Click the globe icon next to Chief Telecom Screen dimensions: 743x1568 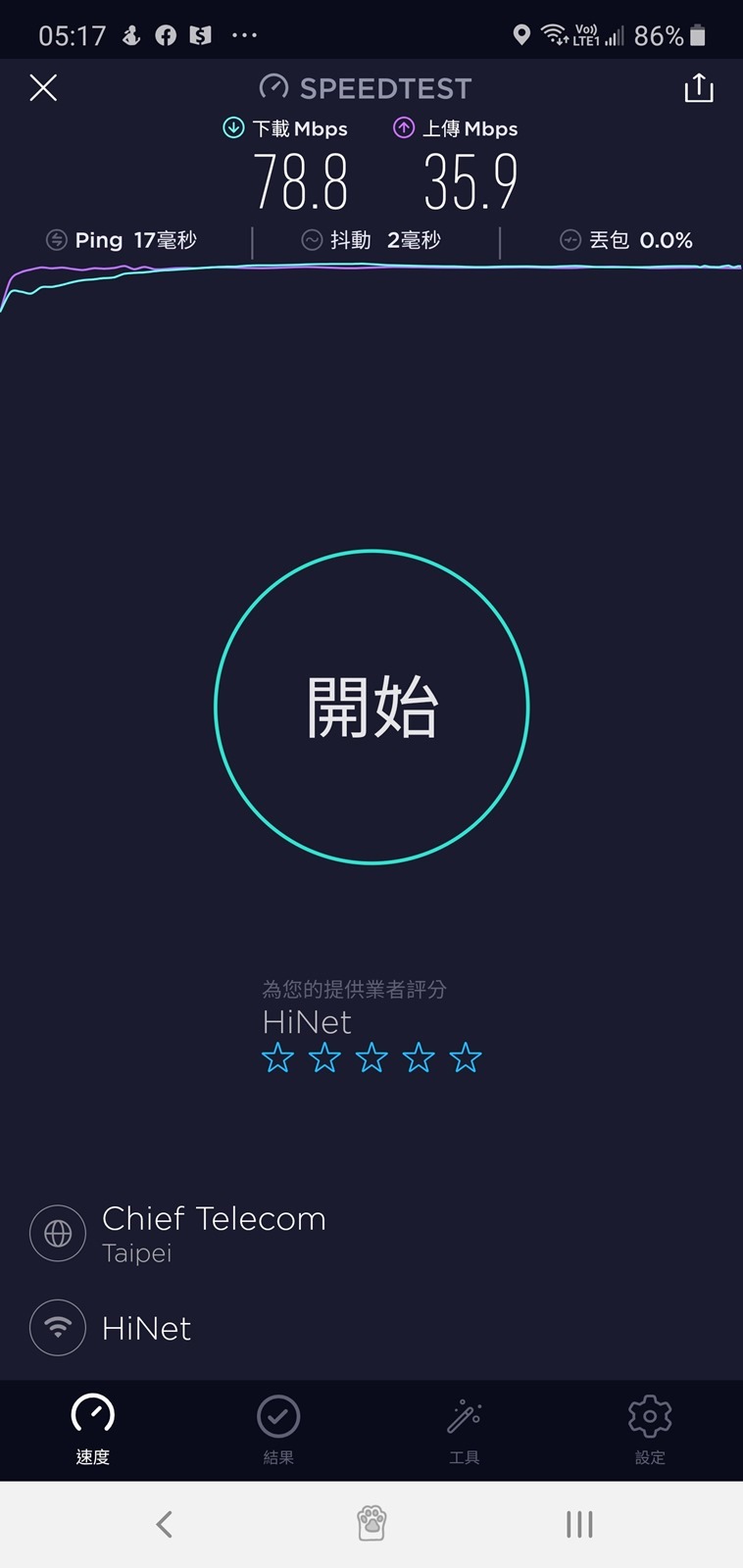pos(57,1233)
